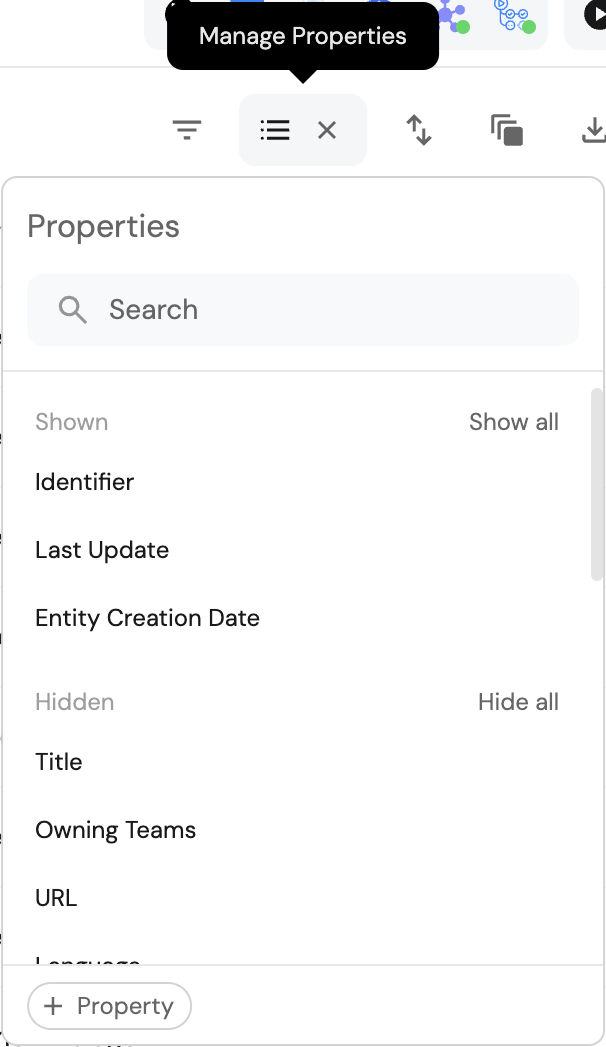The image size is (606, 1047).
Task: Add a new Property
Action: coord(110,1006)
